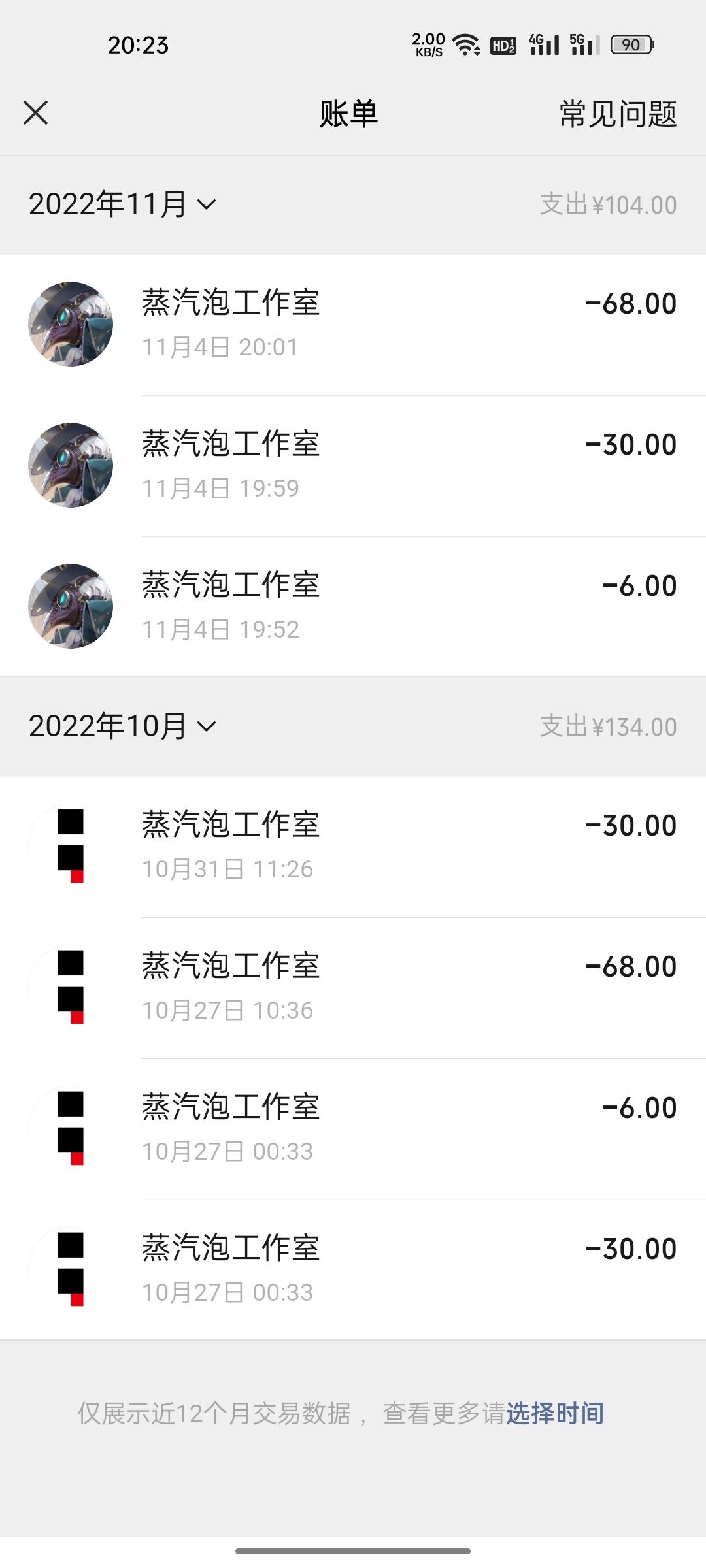Image resolution: width=706 pixels, height=1568 pixels.
Task: Open the month filter chevron next to 2022年11月
Action: pos(207,205)
